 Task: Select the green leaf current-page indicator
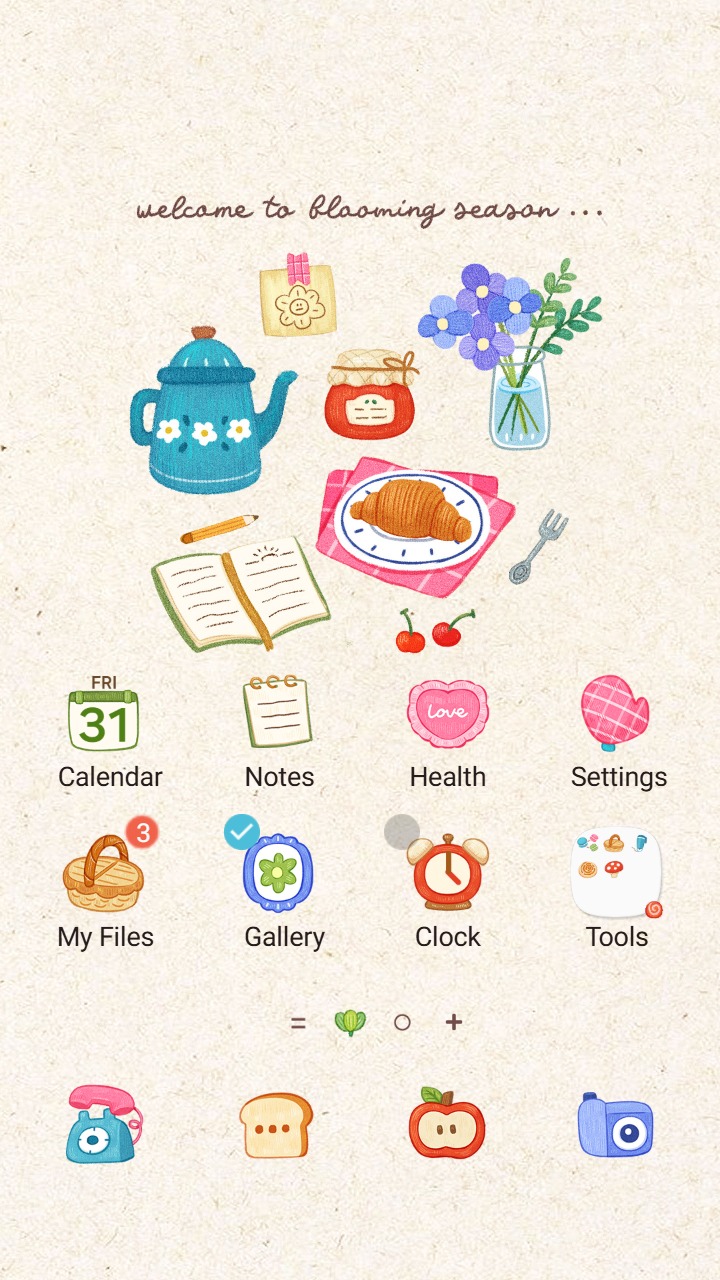pyautogui.click(x=352, y=1022)
